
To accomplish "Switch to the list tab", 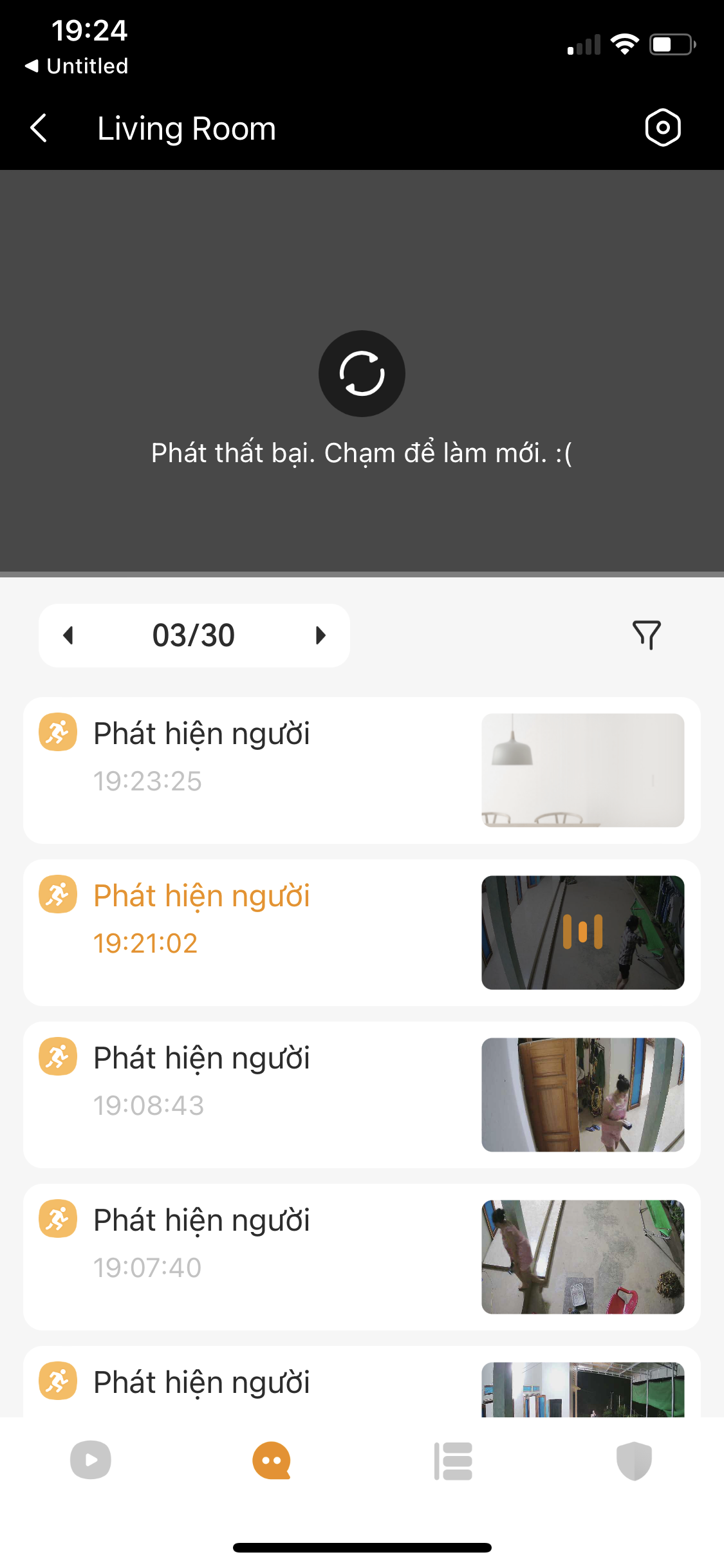I will click(x=453, y=1461).
